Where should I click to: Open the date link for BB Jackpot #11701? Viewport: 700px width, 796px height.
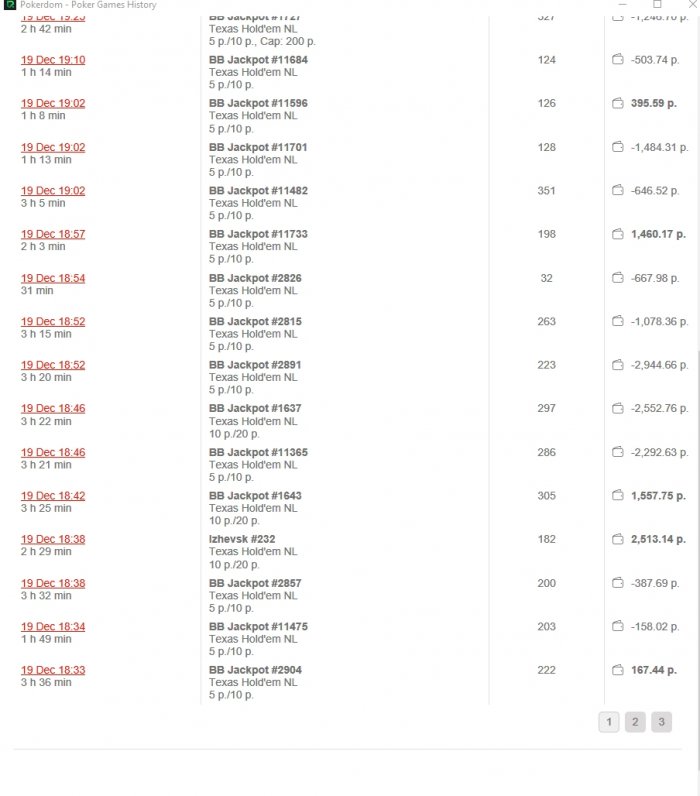tap(53, 147)
